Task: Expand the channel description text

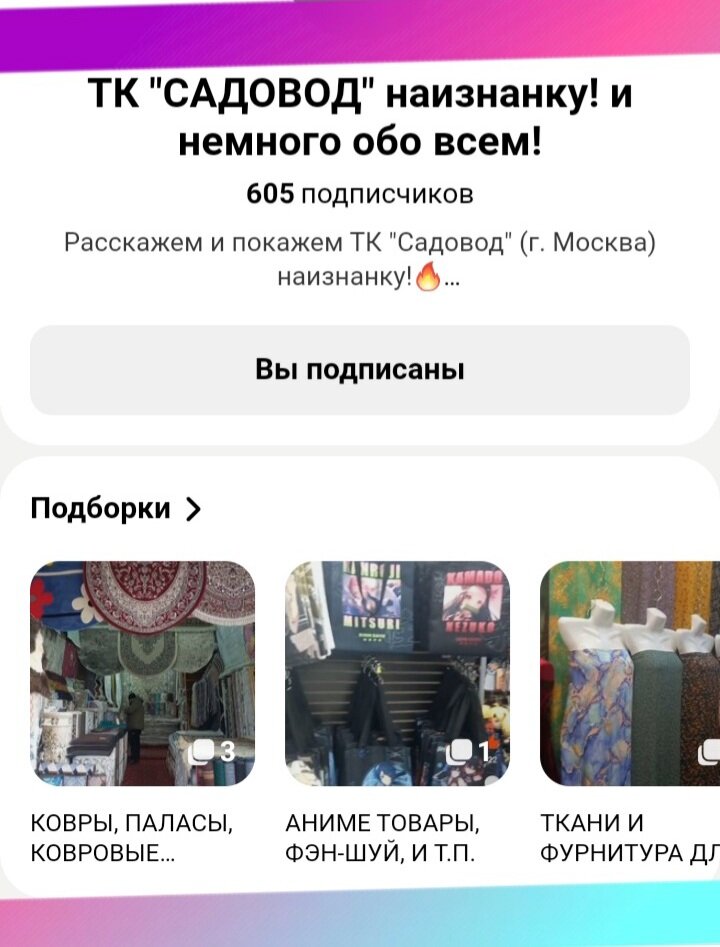Action: [450, 281]
